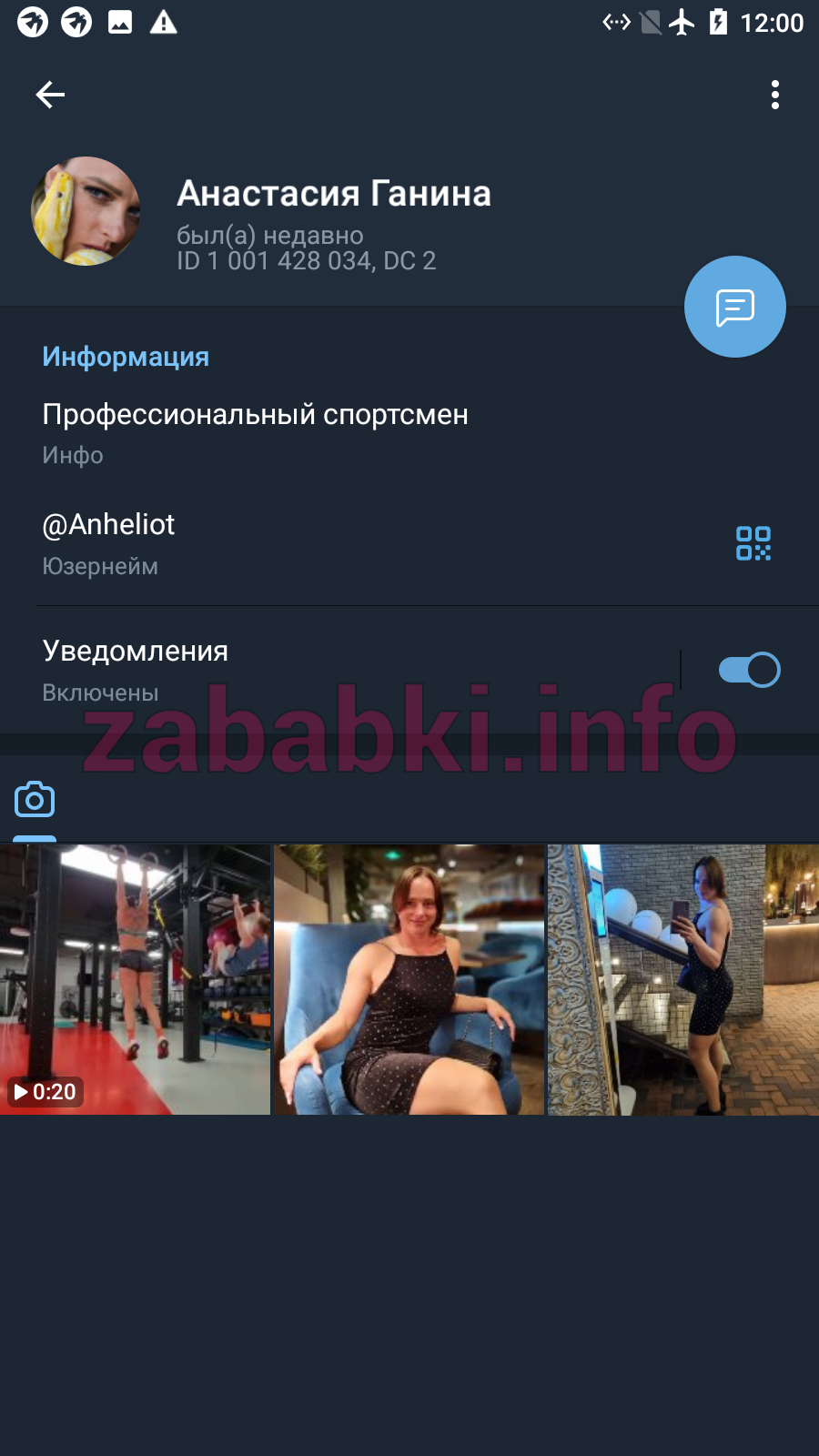Open the three-dot overflow menu
Screen dimensions: 819x1456
pyautogui.click(x=774, y=95)
